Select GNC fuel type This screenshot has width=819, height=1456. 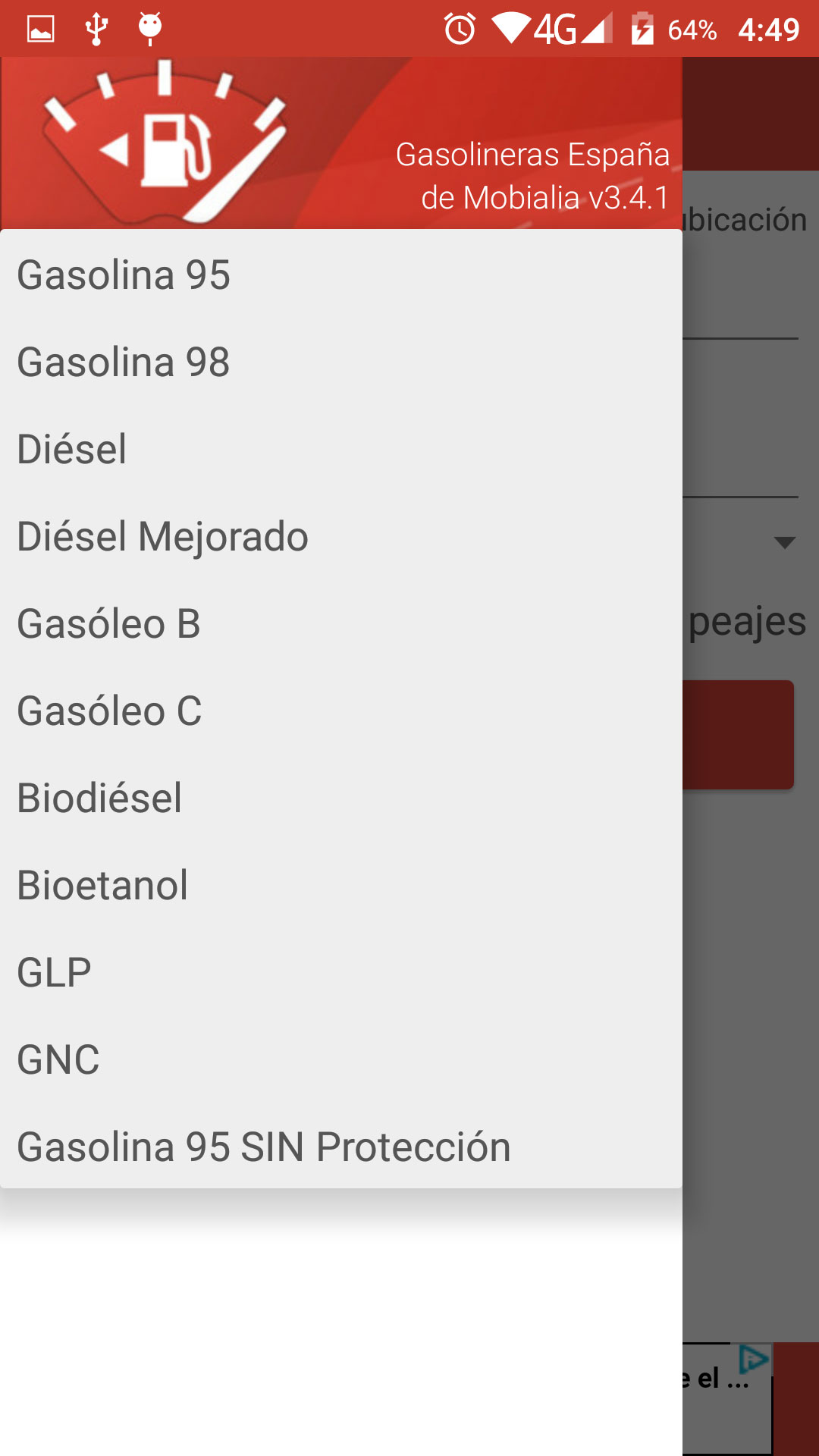pyautogui.click(x=58, y=1059)
